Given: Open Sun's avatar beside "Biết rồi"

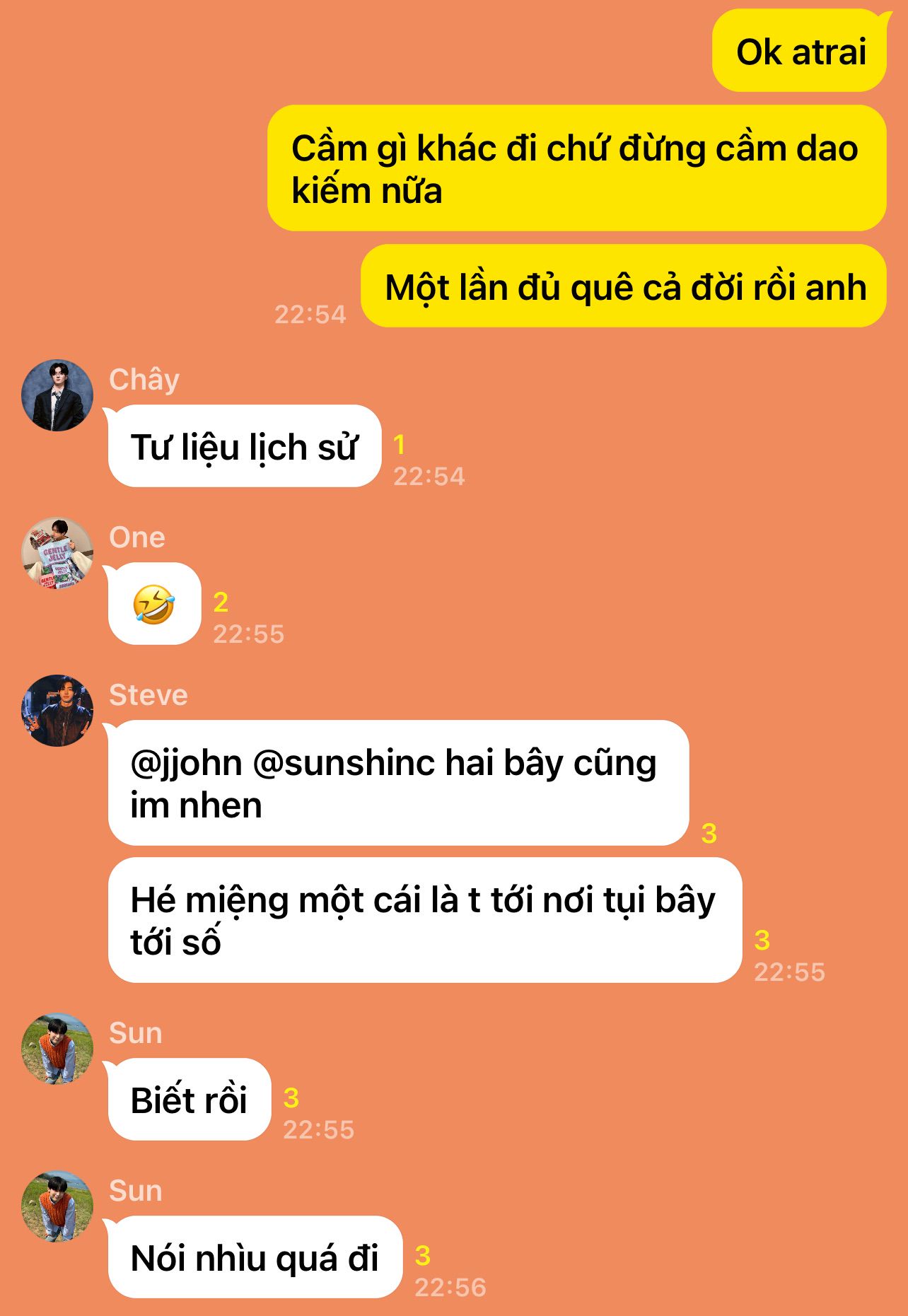Looking at the screenshot, I should click(x=57, y=1049).
